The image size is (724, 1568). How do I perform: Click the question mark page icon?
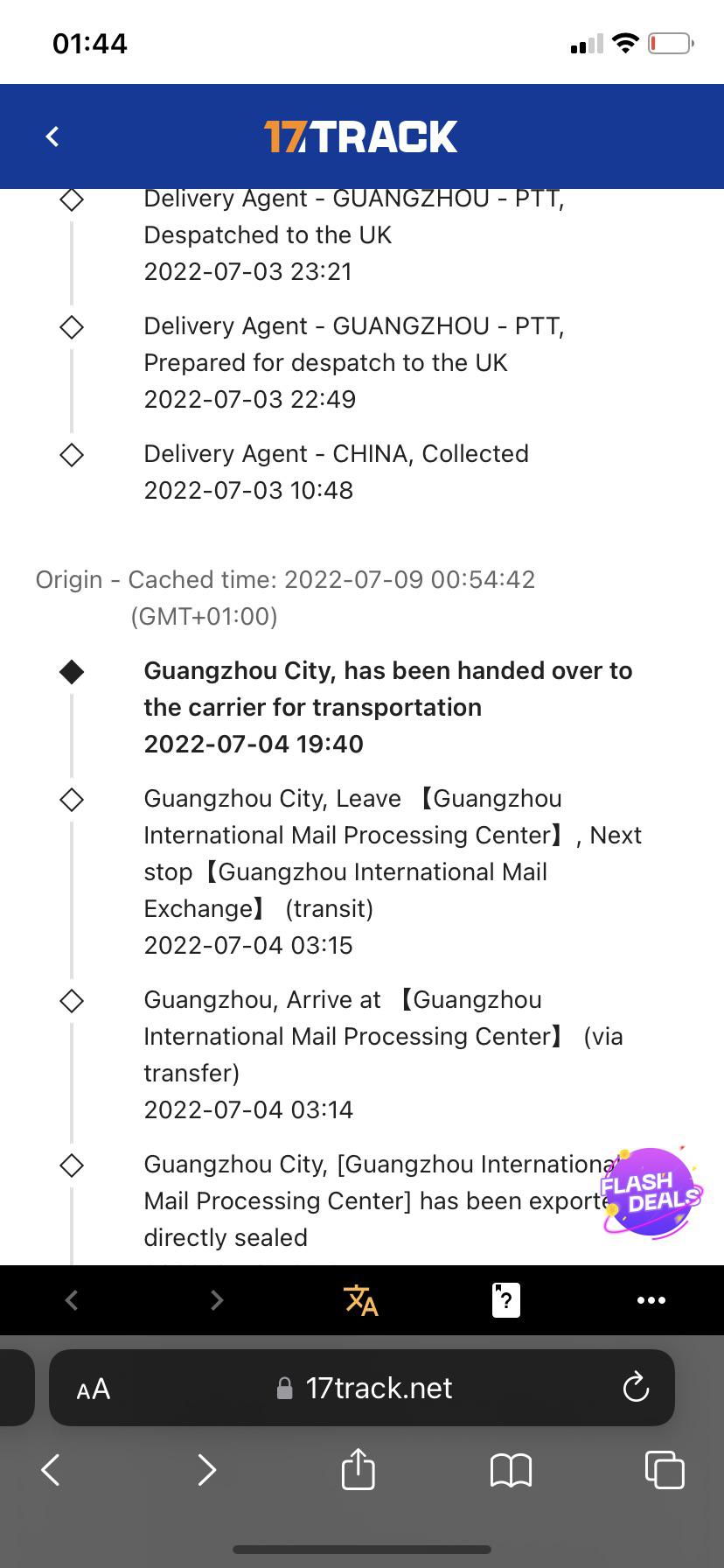click(505, 1300)
